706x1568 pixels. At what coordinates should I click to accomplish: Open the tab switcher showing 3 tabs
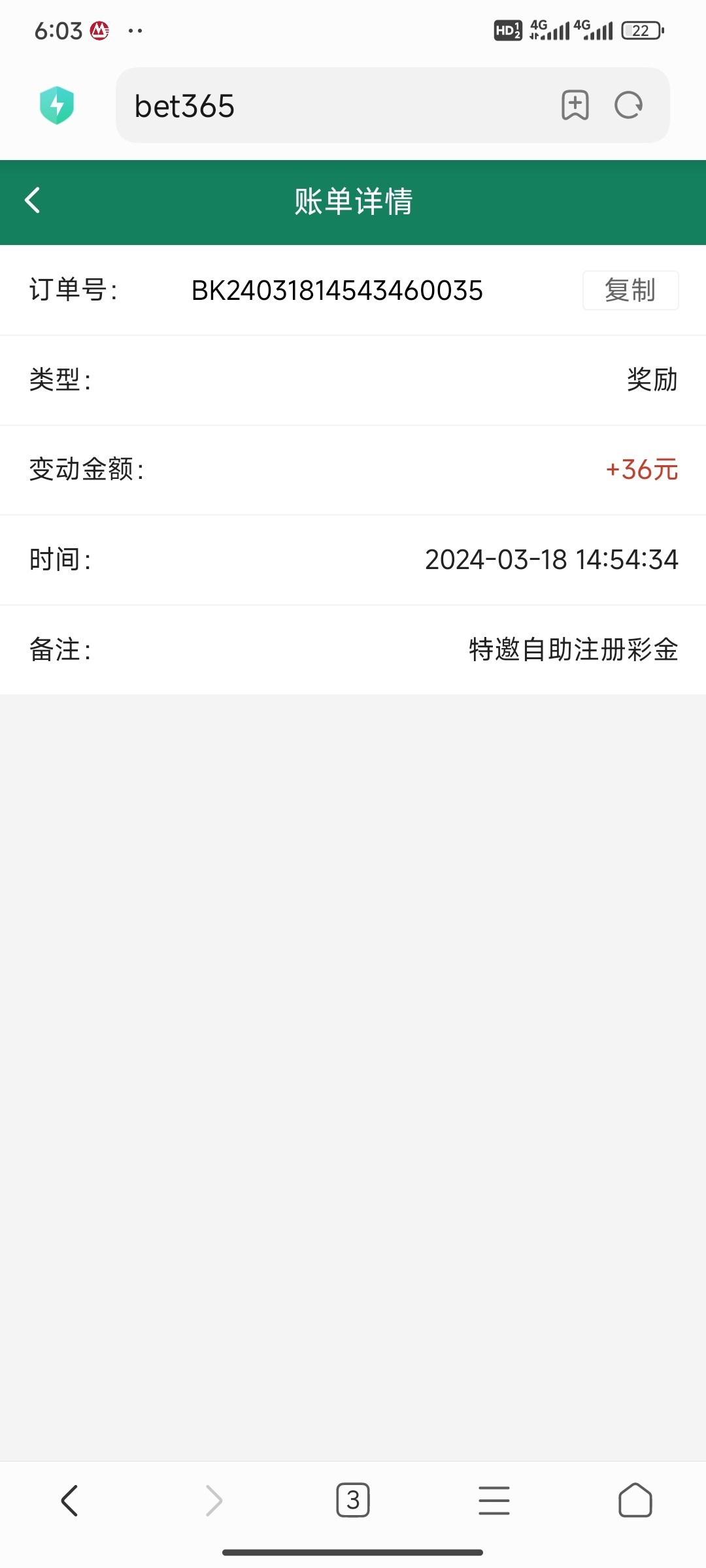coord(353,1500)
